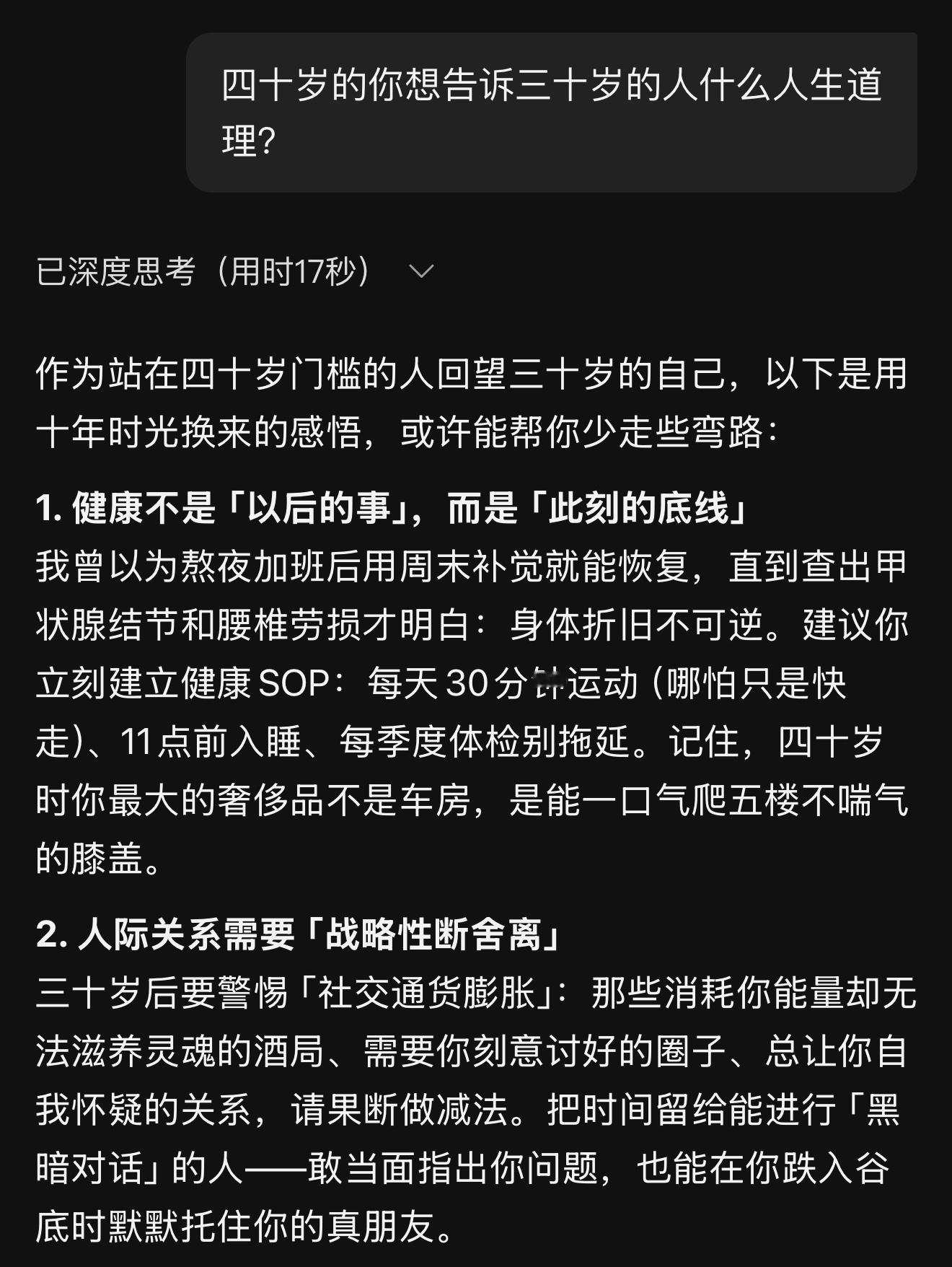952x1267 pixels.
Task: Toggle visibility of the deep-thinking details
Action: click(x=422, y=271)
